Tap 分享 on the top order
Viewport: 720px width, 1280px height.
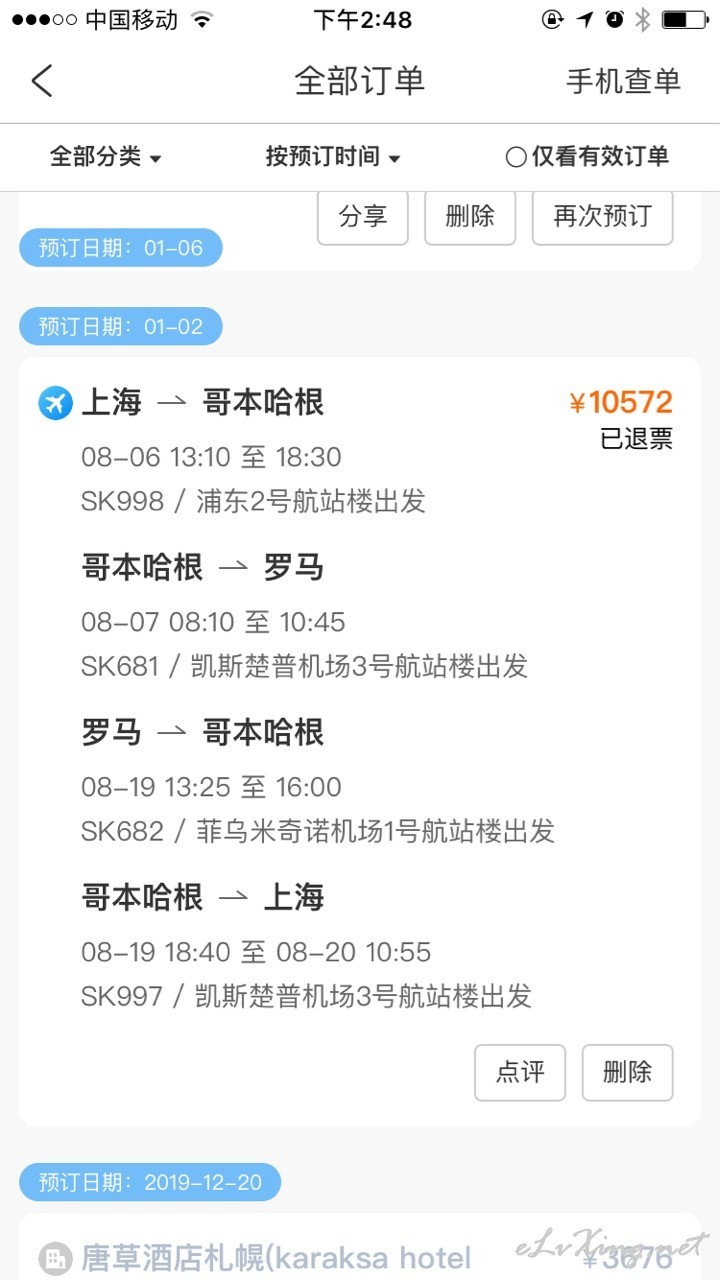click(x=363, y=216)
